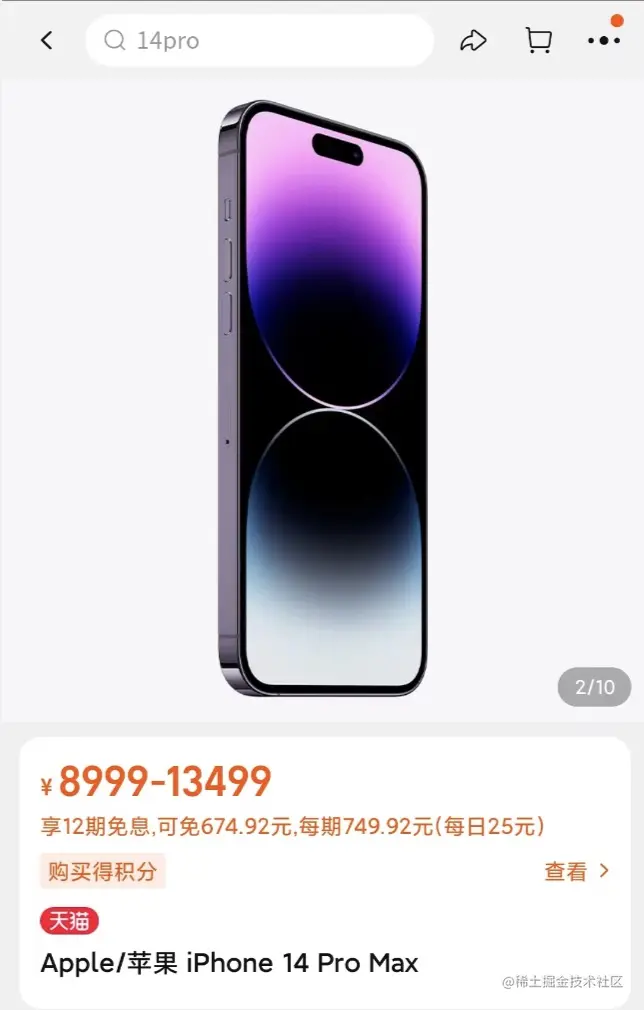Tap 查看 to view points details
This screenshot has width=644, height=1010.
click(576, 871)
